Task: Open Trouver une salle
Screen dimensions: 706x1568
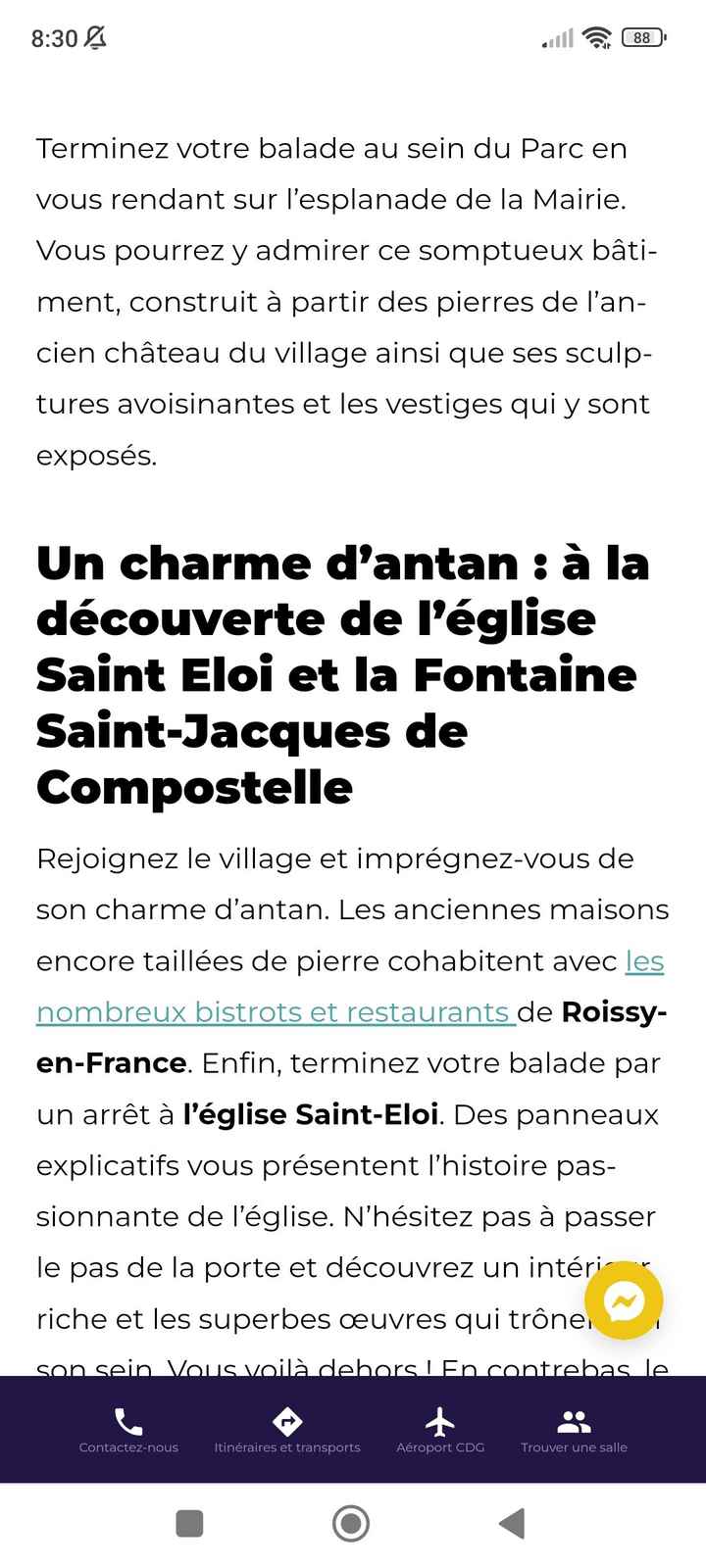Action: (x=574, y=1430)
